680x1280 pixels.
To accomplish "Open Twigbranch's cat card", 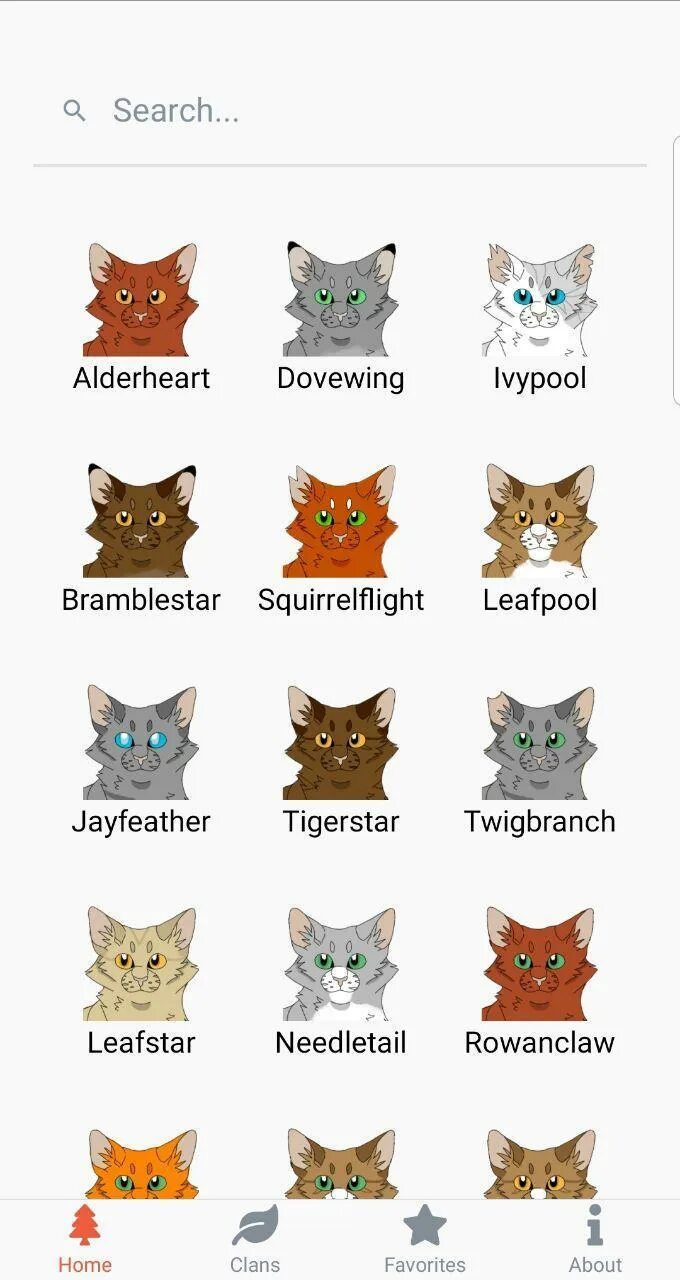I will coord(539,742).
